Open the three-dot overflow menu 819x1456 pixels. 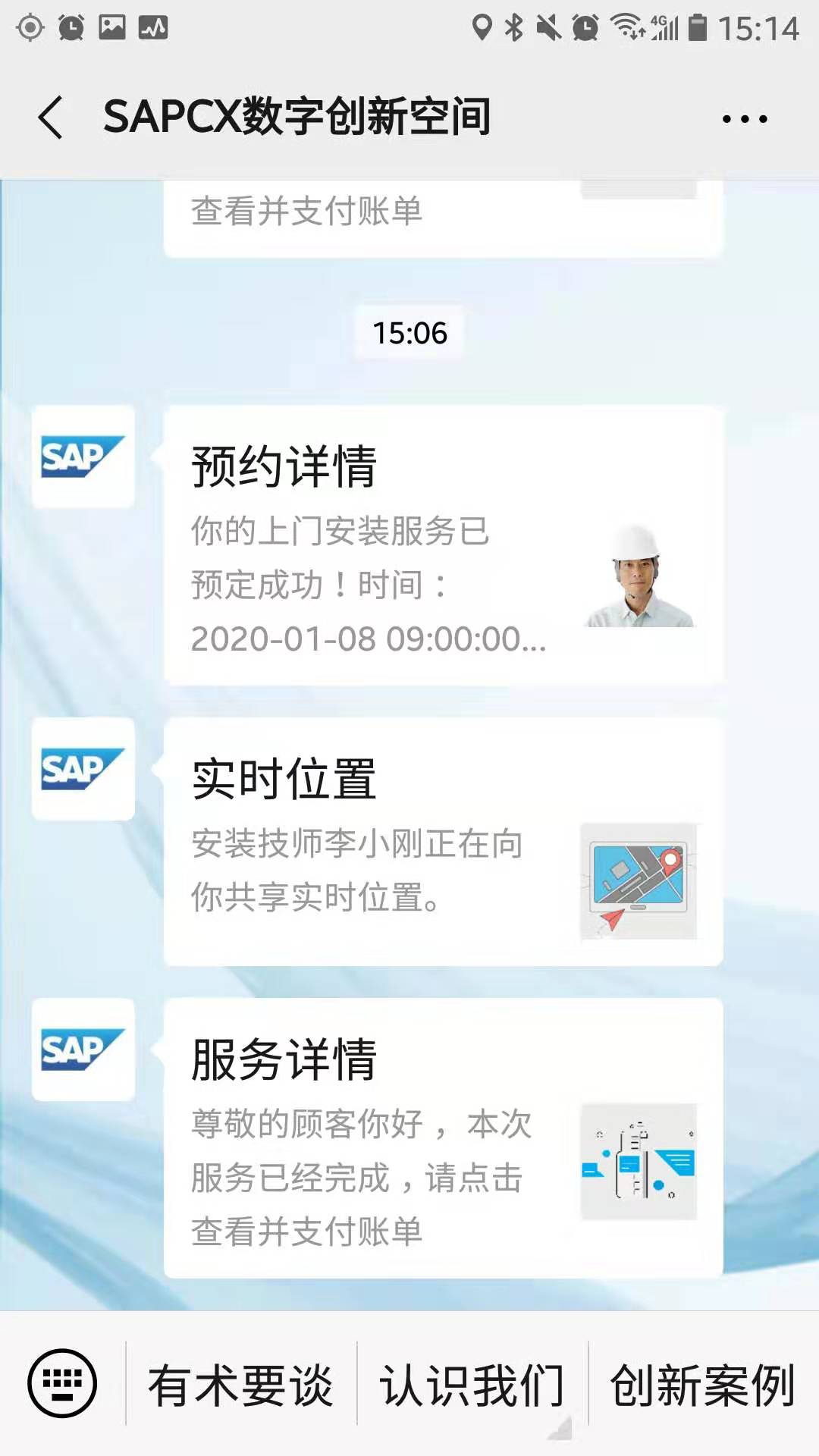(745, 118)
